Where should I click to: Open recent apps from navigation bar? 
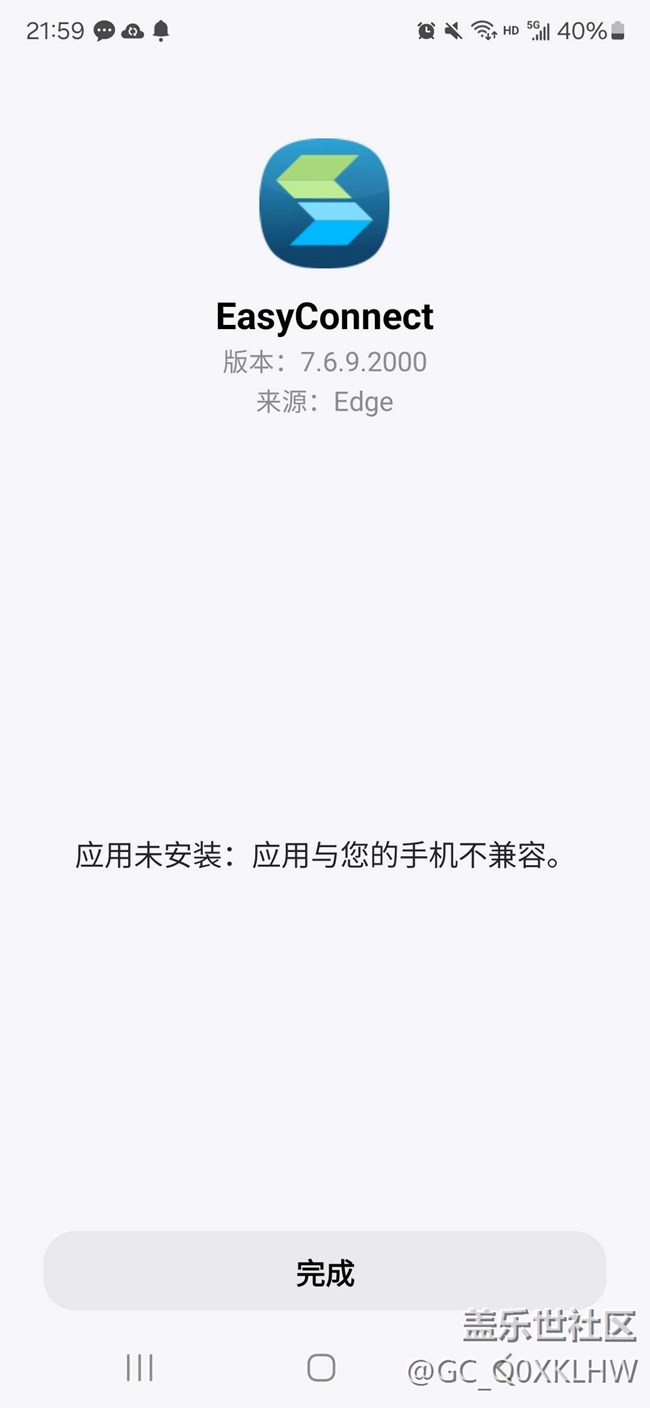point(140,1367)
